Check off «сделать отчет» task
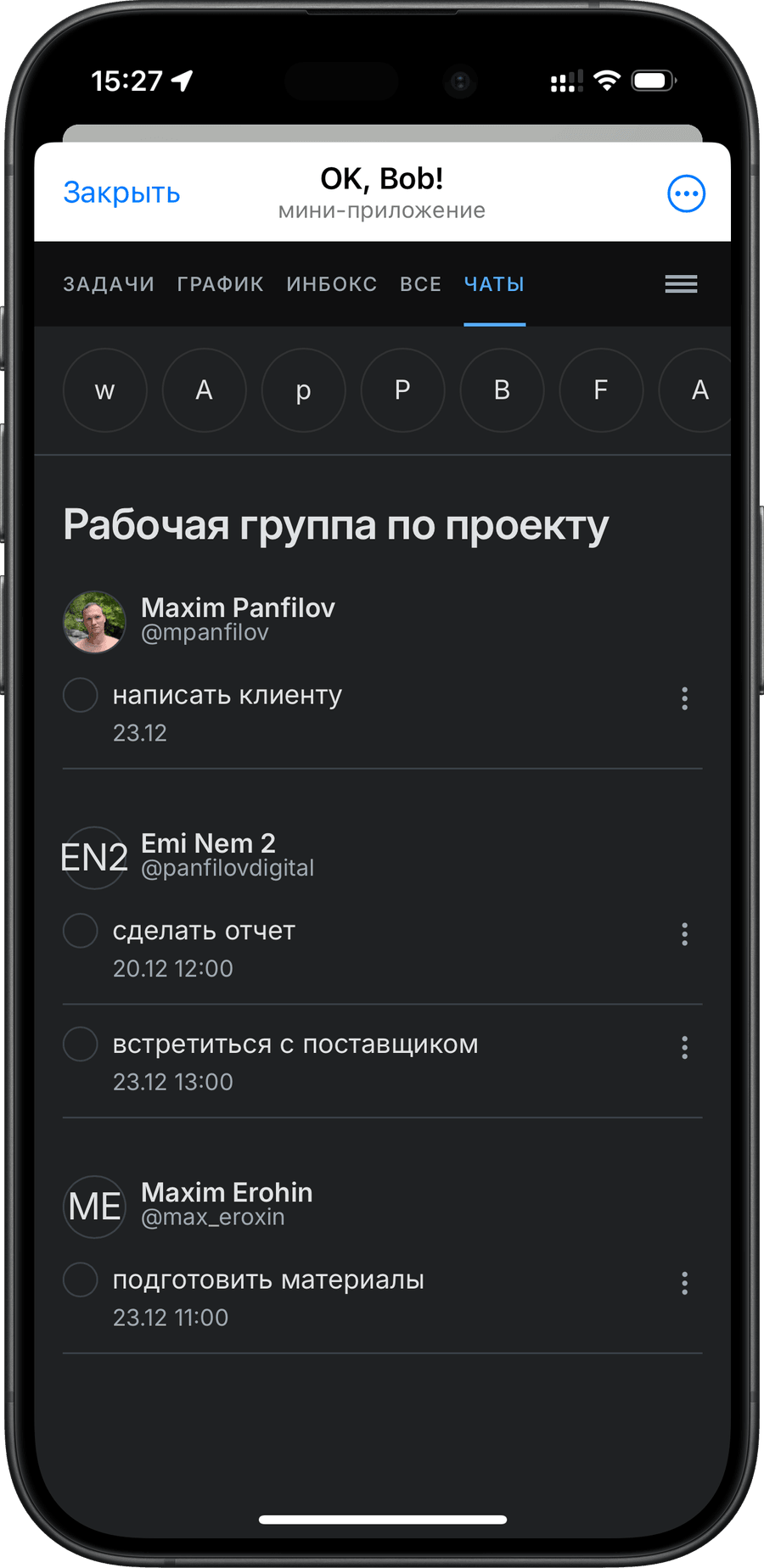This screenshot has width=764, height=1568. tap(81, 931)
